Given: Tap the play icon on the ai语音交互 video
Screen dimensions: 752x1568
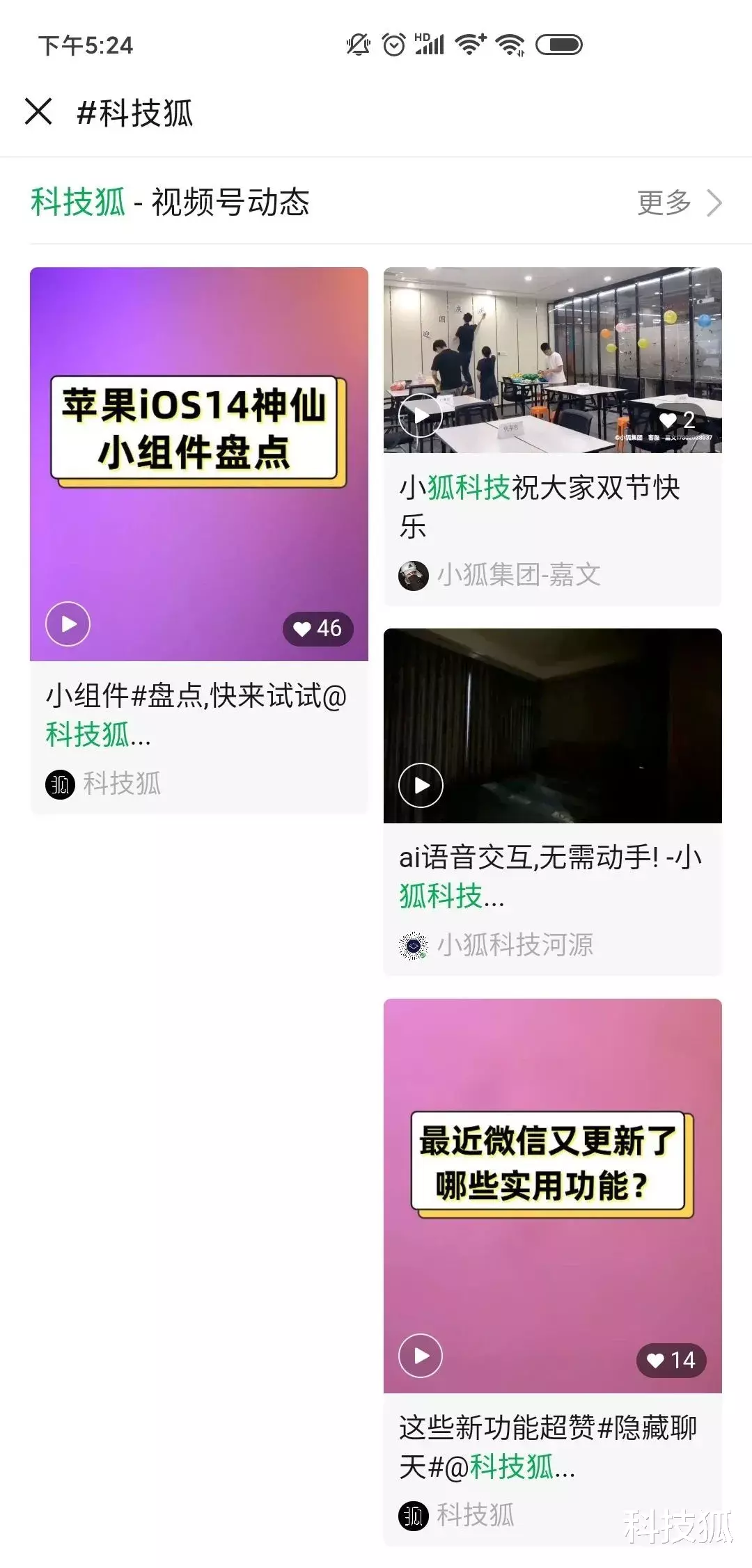Looking at the screenshot, I should click(x=421, y=784).
